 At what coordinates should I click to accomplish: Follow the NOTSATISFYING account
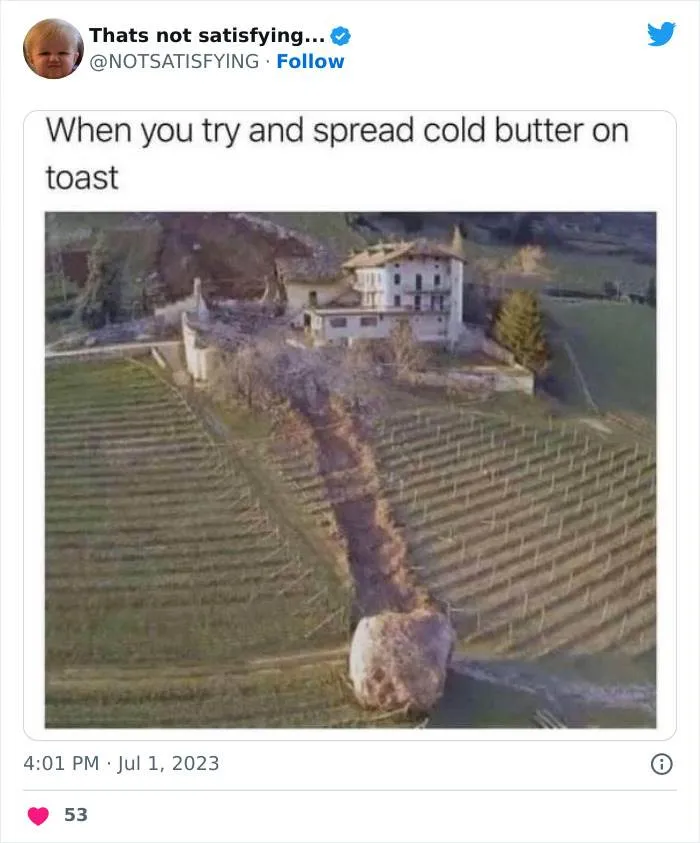(310, 62)
